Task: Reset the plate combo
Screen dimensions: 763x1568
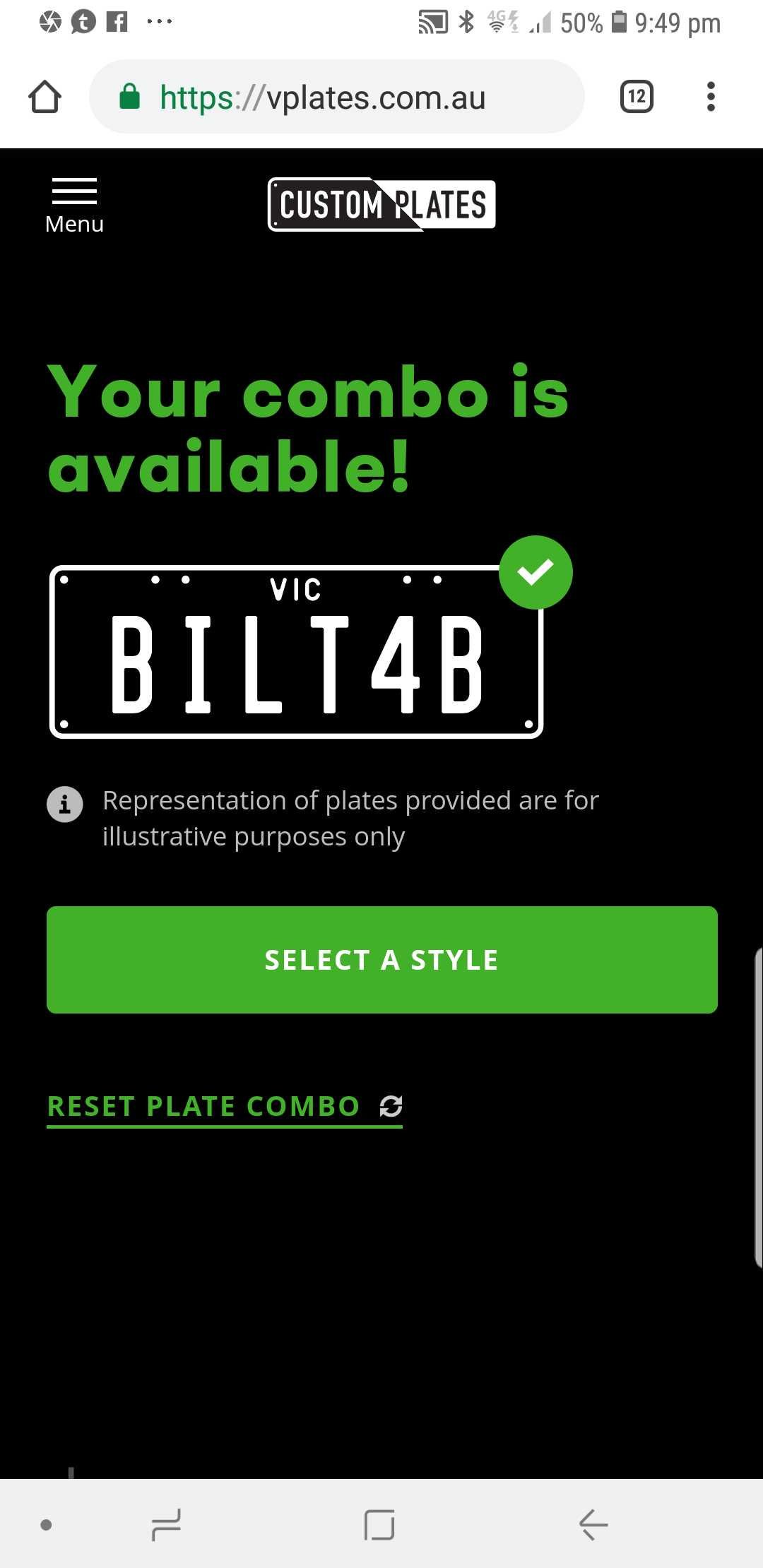Action: click(x=224, y=1106)
